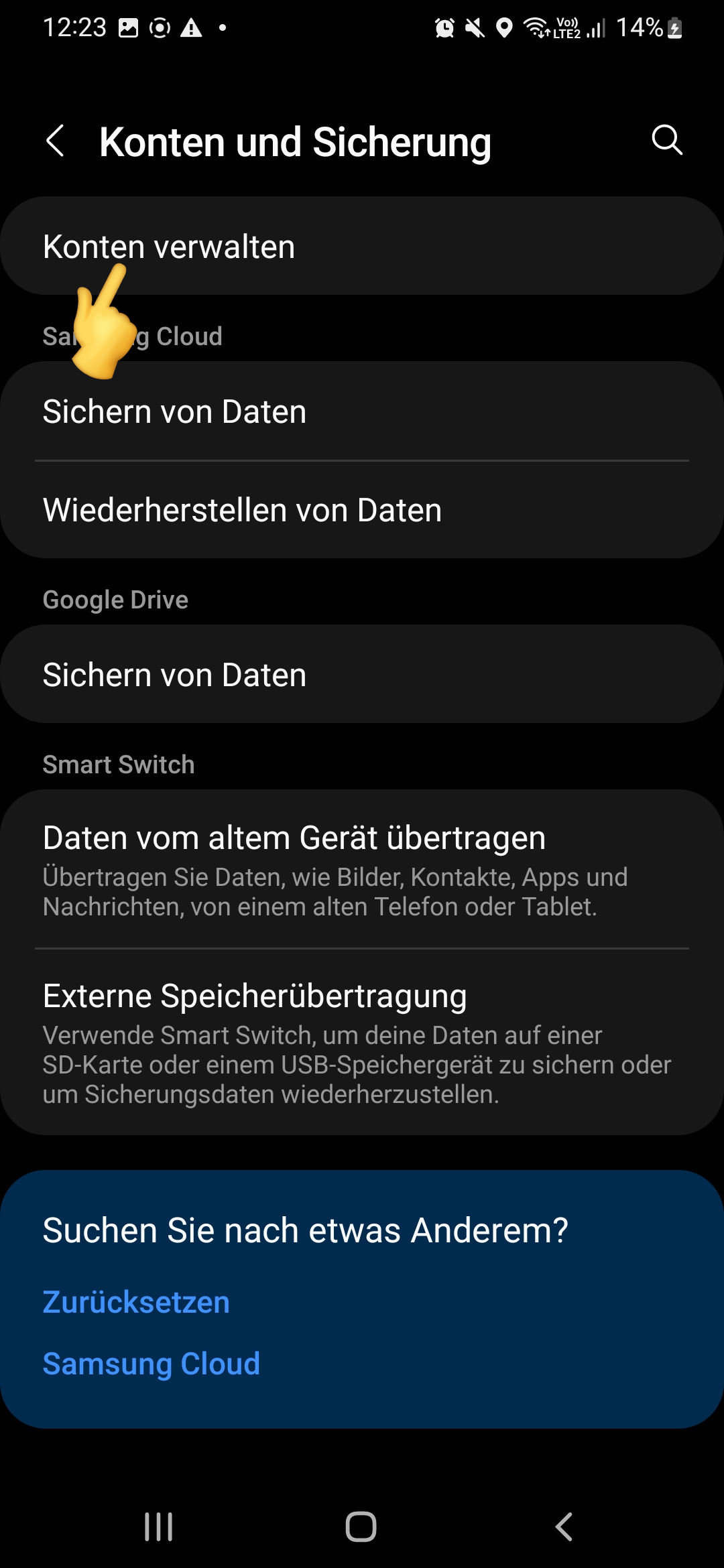Tap the Samsung Cloud suggestion link

(x=150, y=1363)
